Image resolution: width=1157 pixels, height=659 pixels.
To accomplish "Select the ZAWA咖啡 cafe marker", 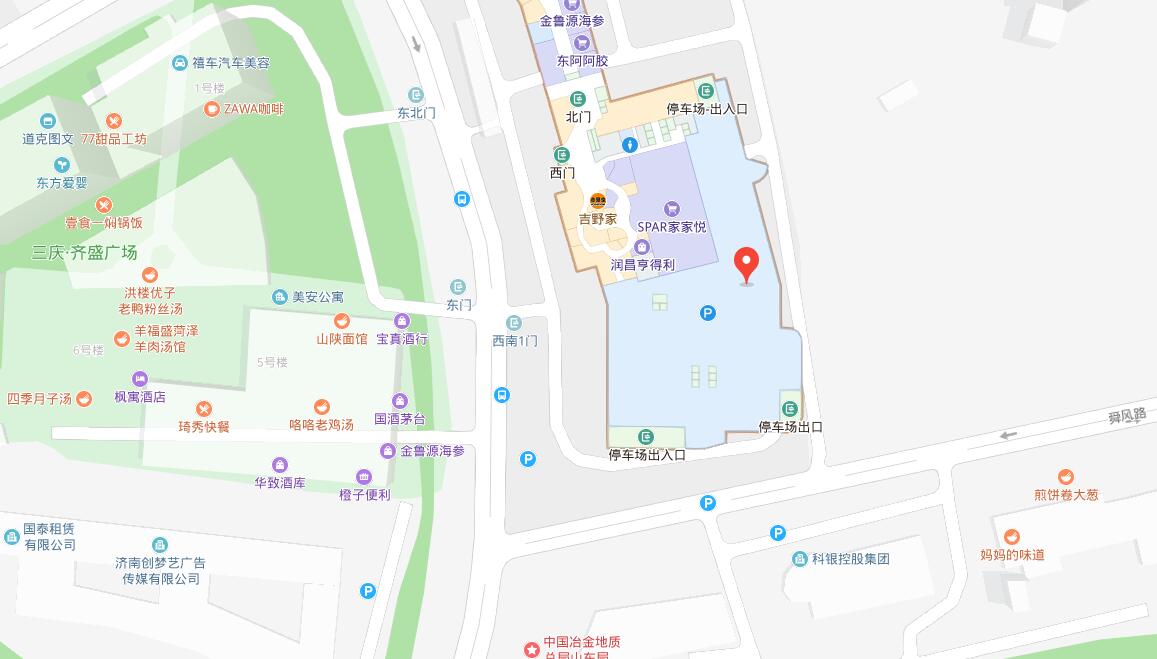I will tap(212, 109).
